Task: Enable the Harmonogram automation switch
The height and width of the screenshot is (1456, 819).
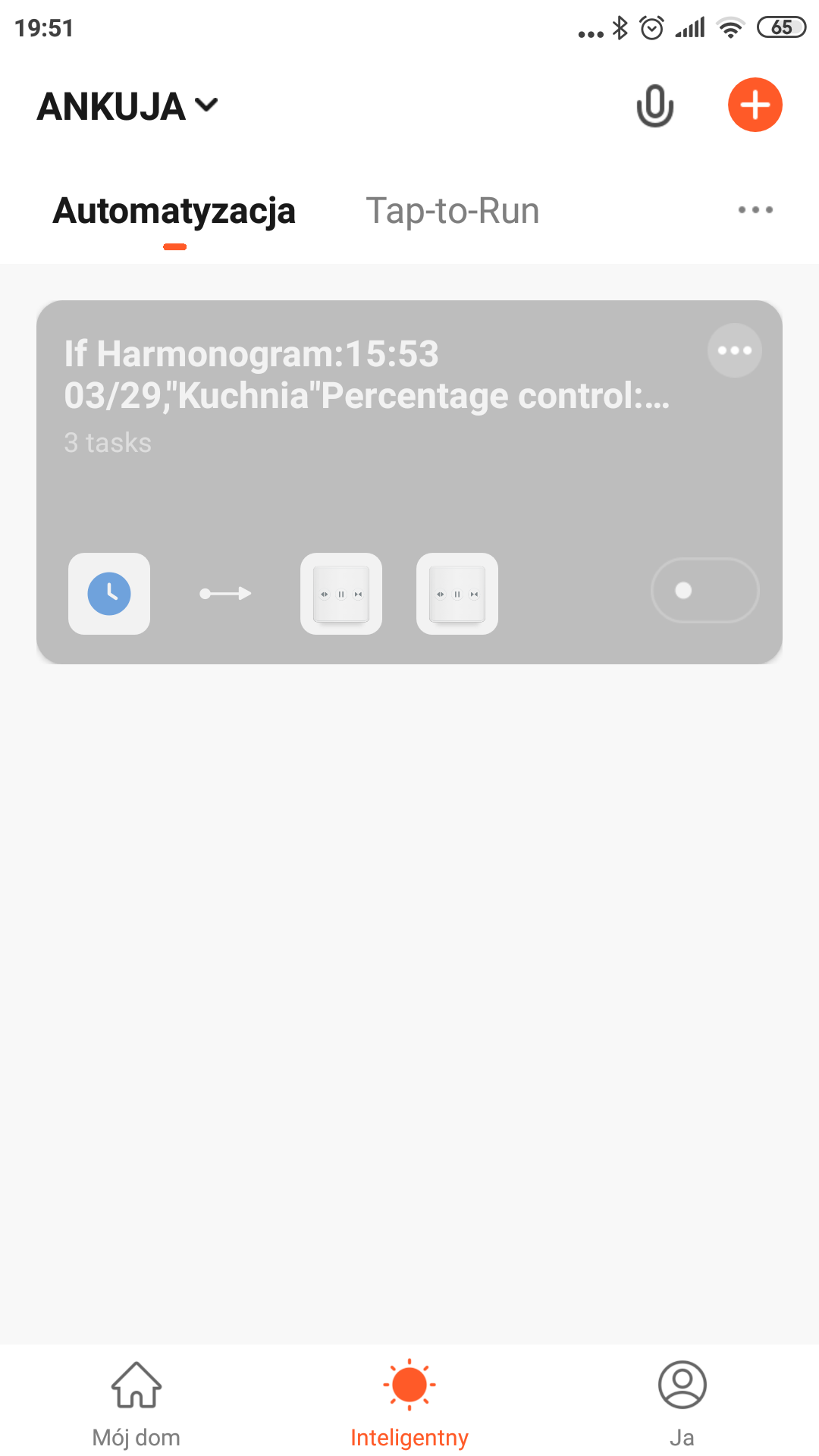Action: point(705,591)
